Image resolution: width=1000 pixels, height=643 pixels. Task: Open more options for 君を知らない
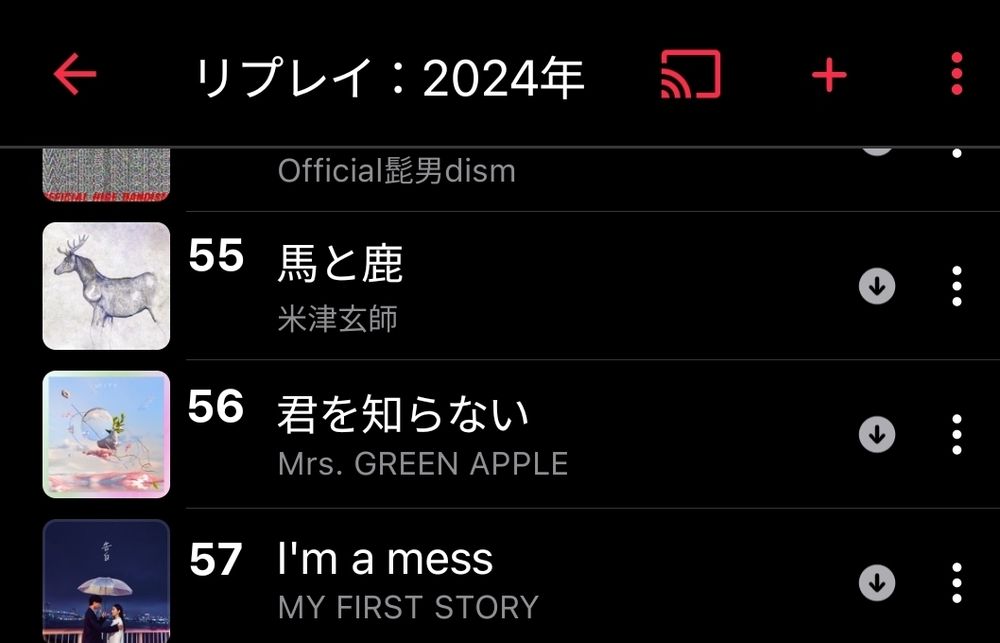pos(956,434)
